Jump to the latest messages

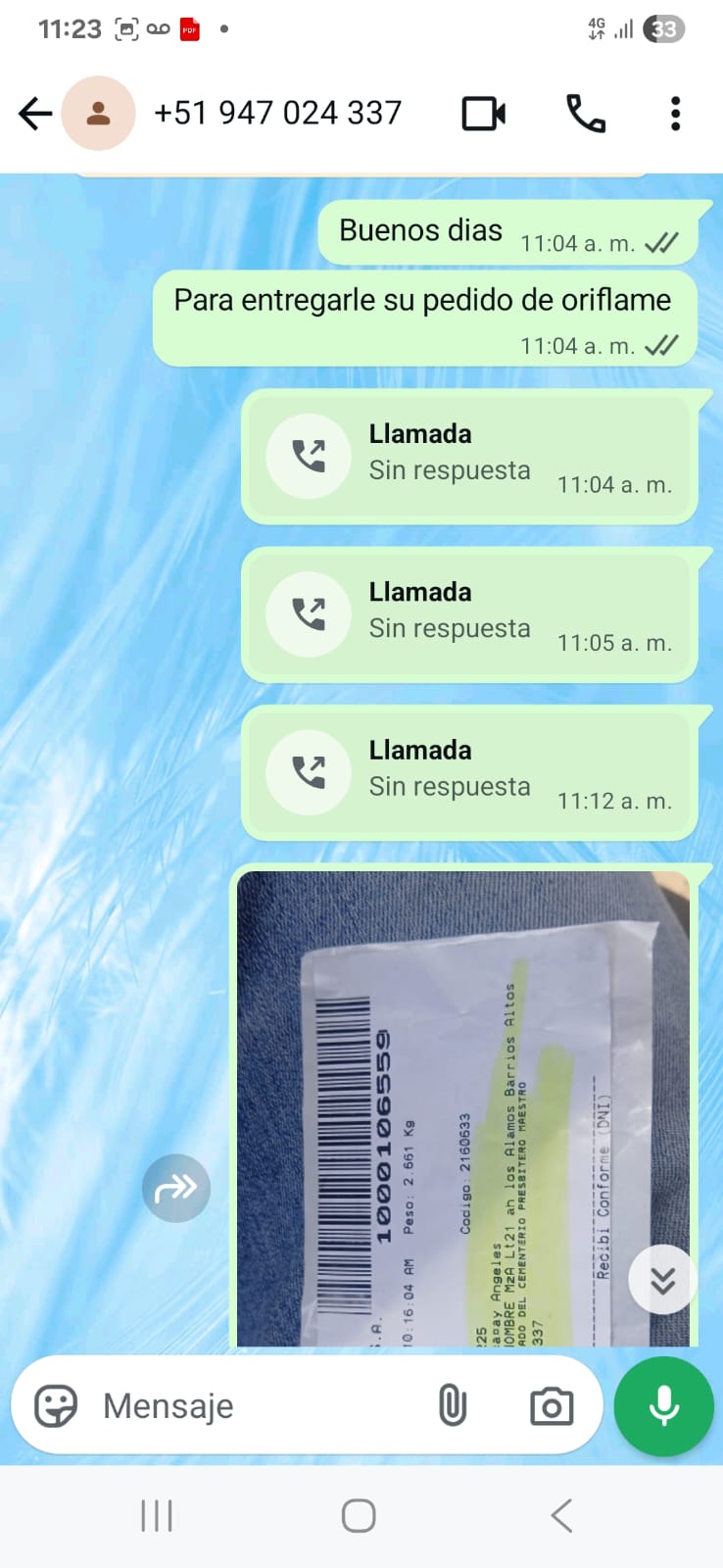click(662, 1279)
